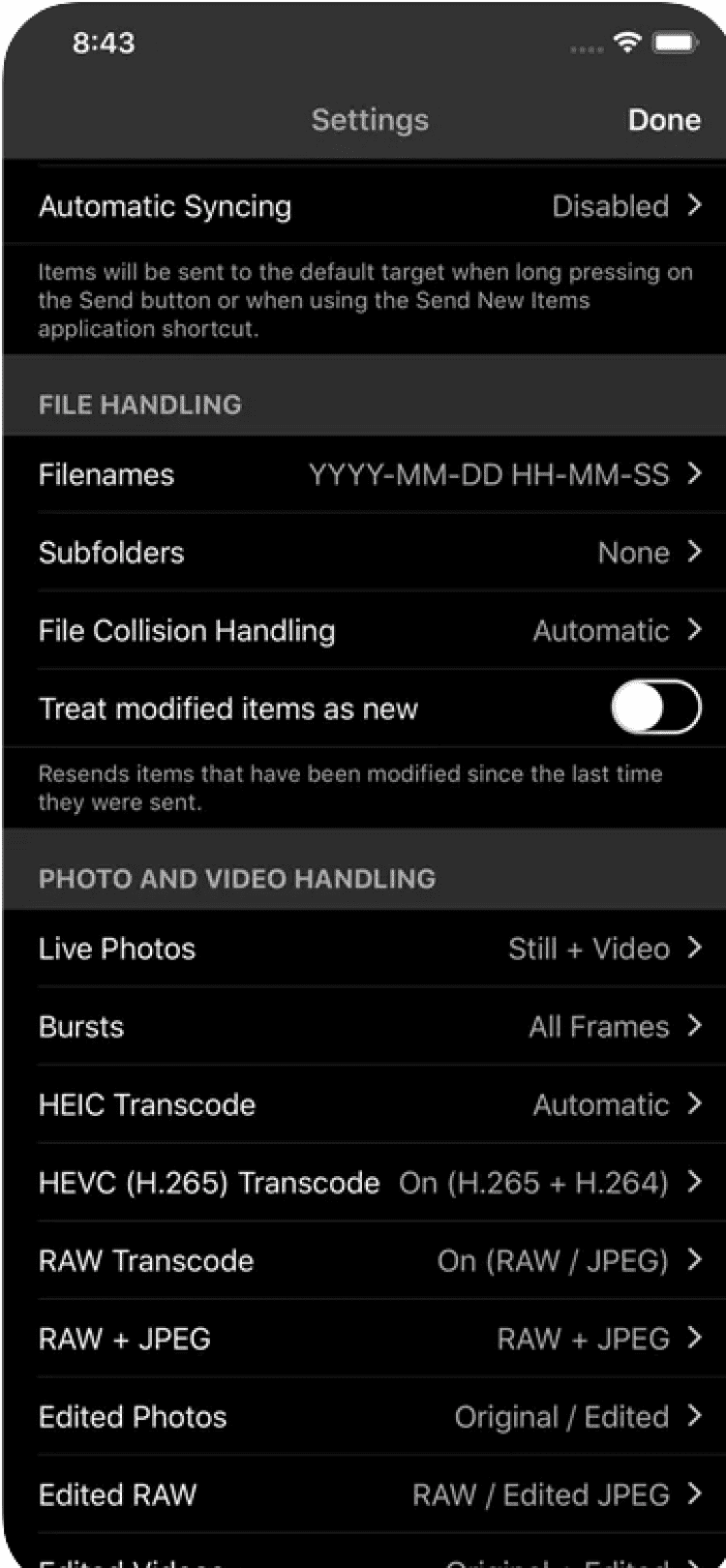The width and height of the screenshot is (726, 1568).
Task: Tap Done to close Settings
Action: tap(663, 120)
